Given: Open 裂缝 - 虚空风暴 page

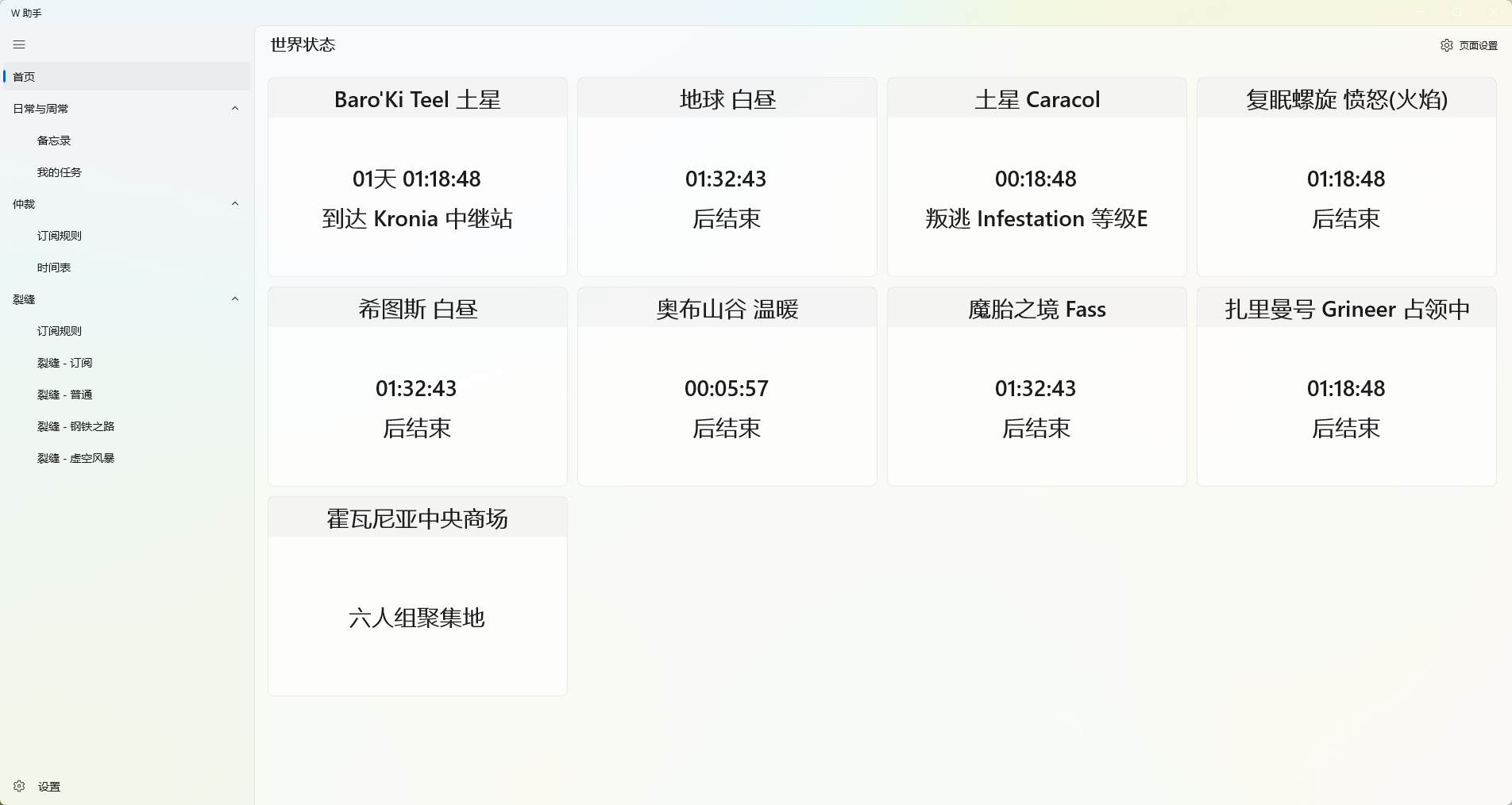Looking at the screenshot, I should click(75, 458).
